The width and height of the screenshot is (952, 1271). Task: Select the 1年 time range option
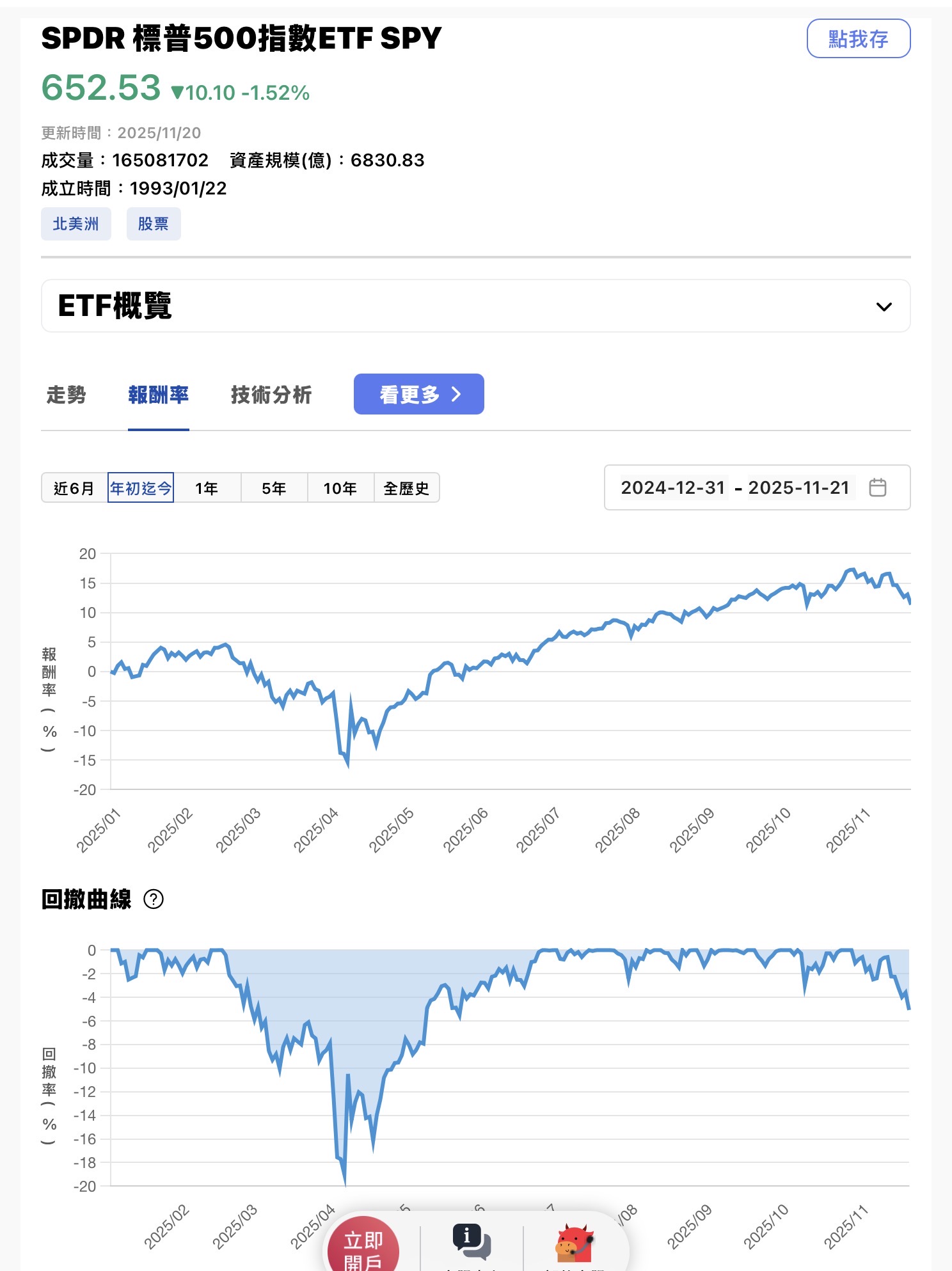207,487
